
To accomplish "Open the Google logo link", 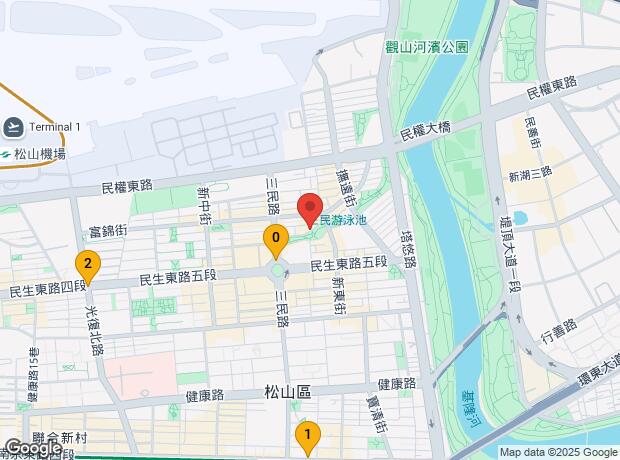I will (x=32, y=448).
